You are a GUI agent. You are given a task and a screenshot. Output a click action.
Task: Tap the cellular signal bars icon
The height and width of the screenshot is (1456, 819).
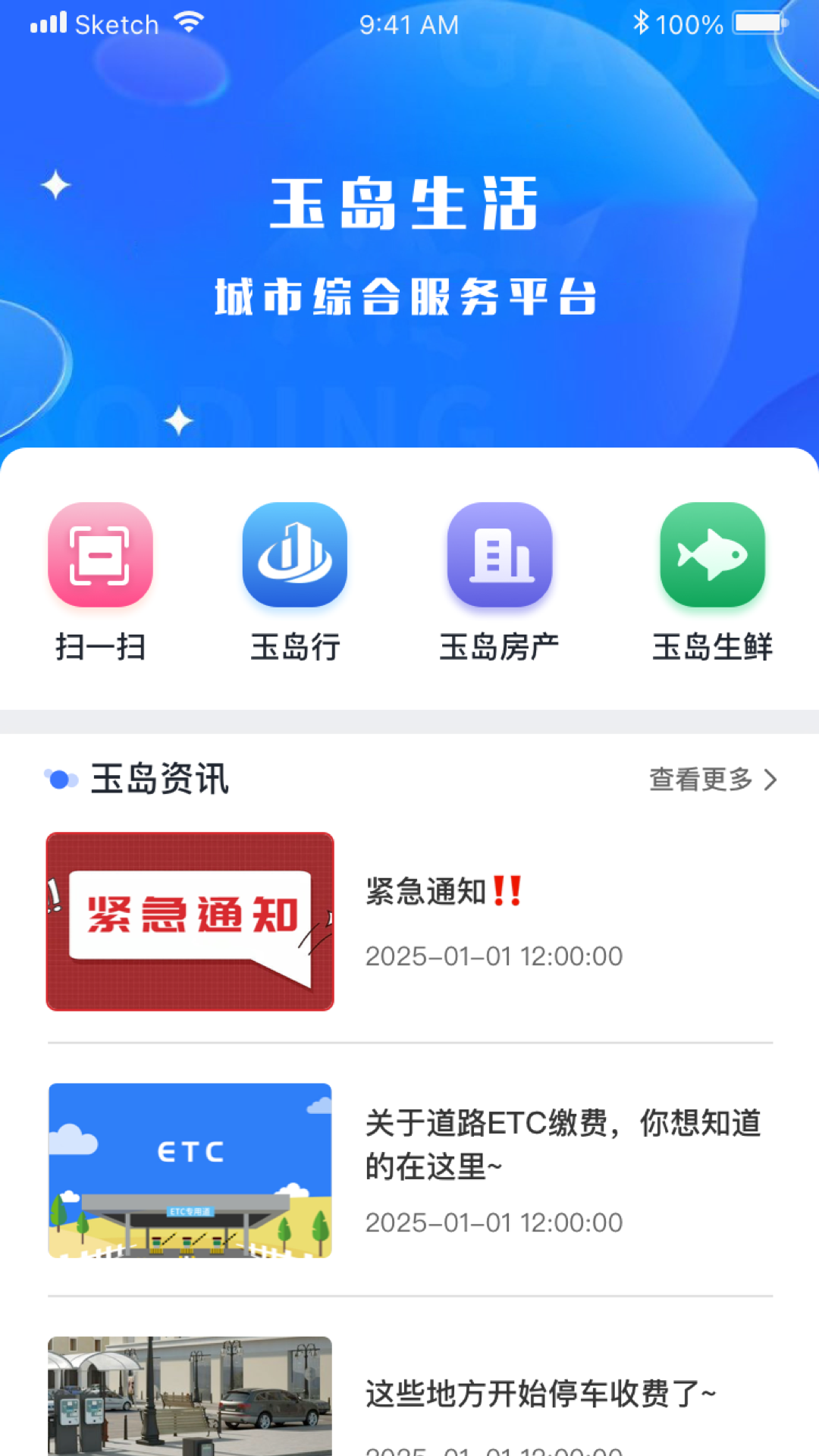pos(49,22)
